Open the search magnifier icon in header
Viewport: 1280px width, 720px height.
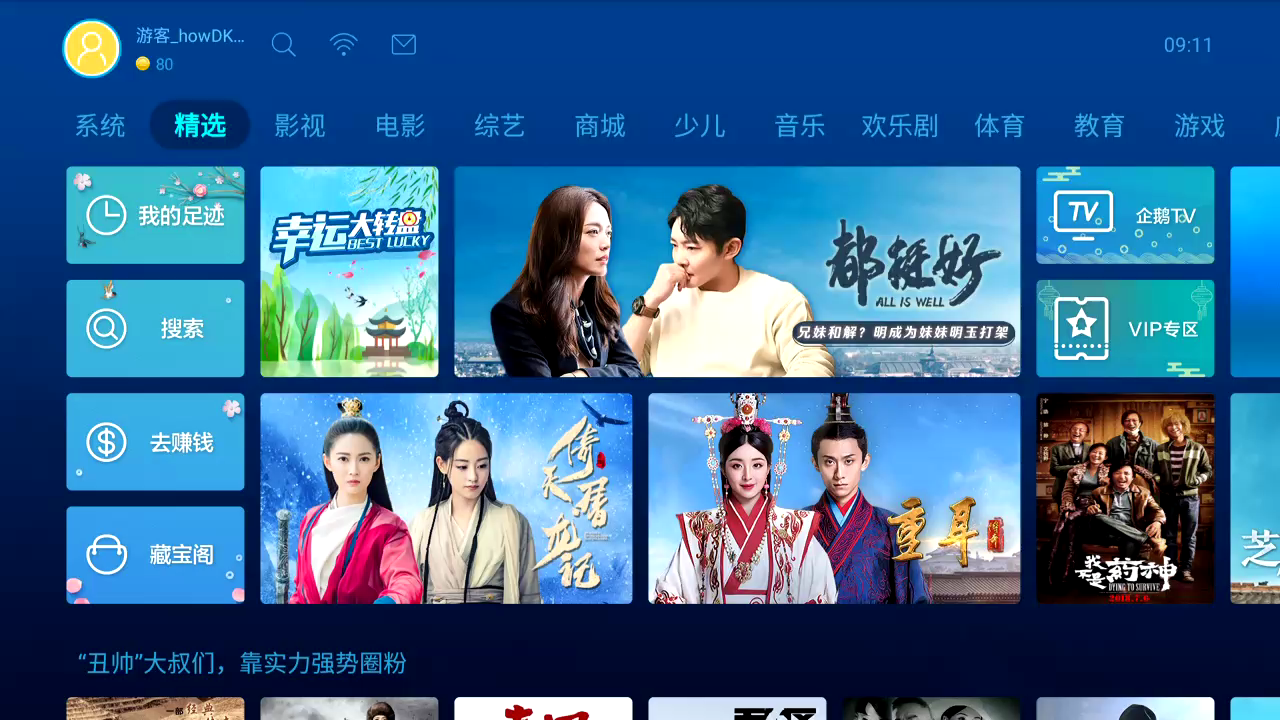point(284,45)
